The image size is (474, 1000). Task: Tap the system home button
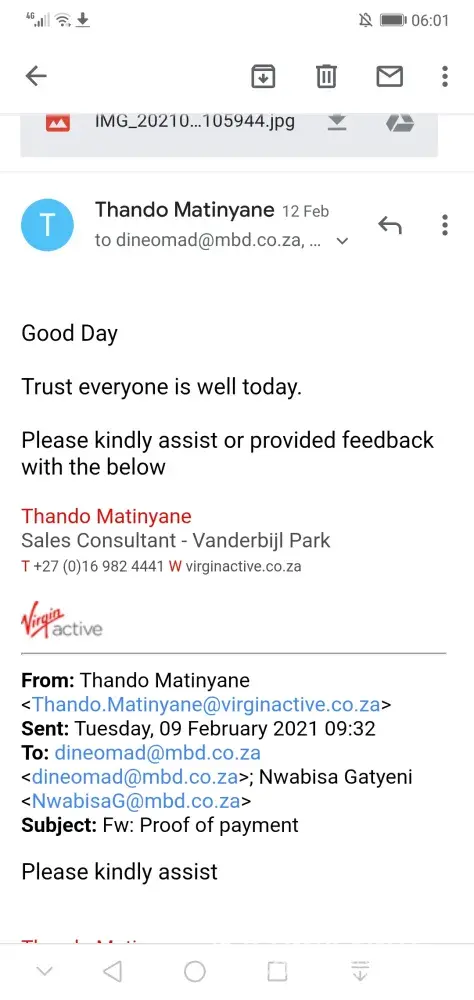pyautogui.click(x=195, y=971)
